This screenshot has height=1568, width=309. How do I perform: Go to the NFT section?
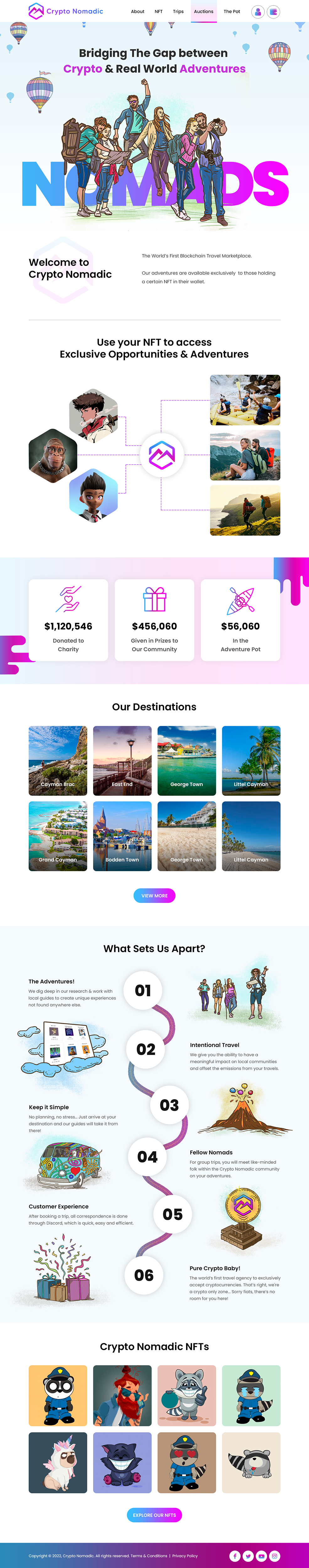pos(158,12)
